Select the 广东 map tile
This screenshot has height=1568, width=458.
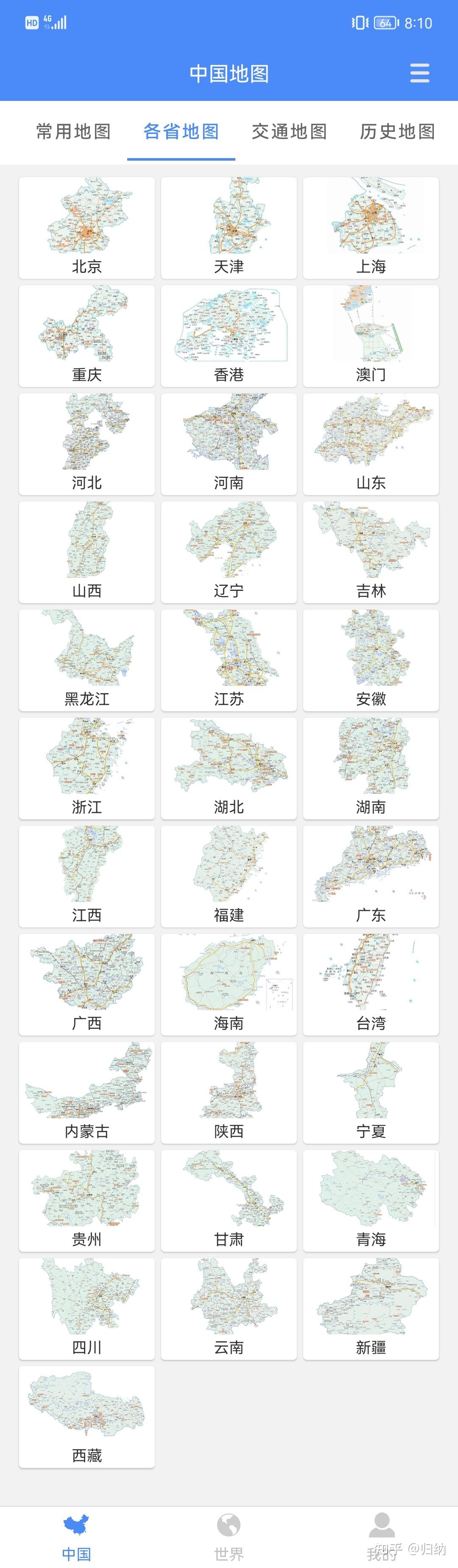point(370,876)
